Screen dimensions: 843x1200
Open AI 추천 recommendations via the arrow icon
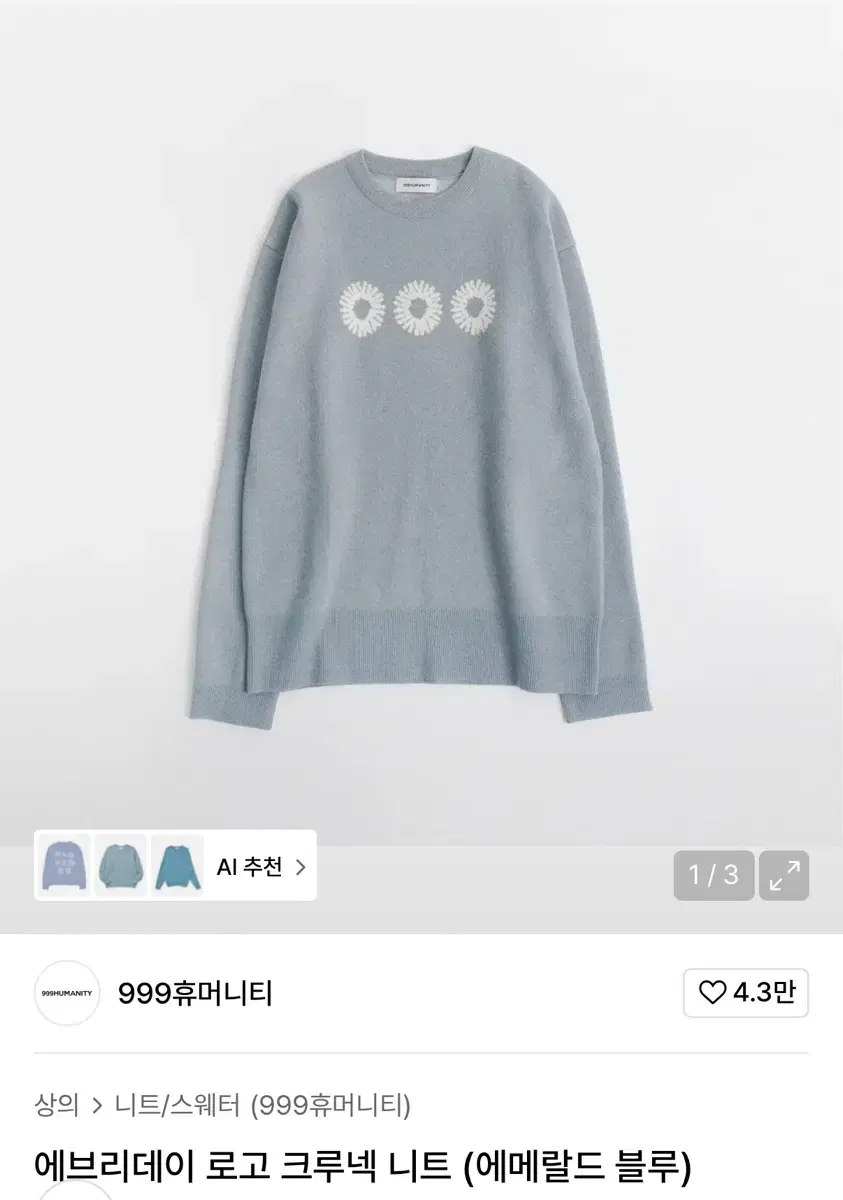click(302, 867)
